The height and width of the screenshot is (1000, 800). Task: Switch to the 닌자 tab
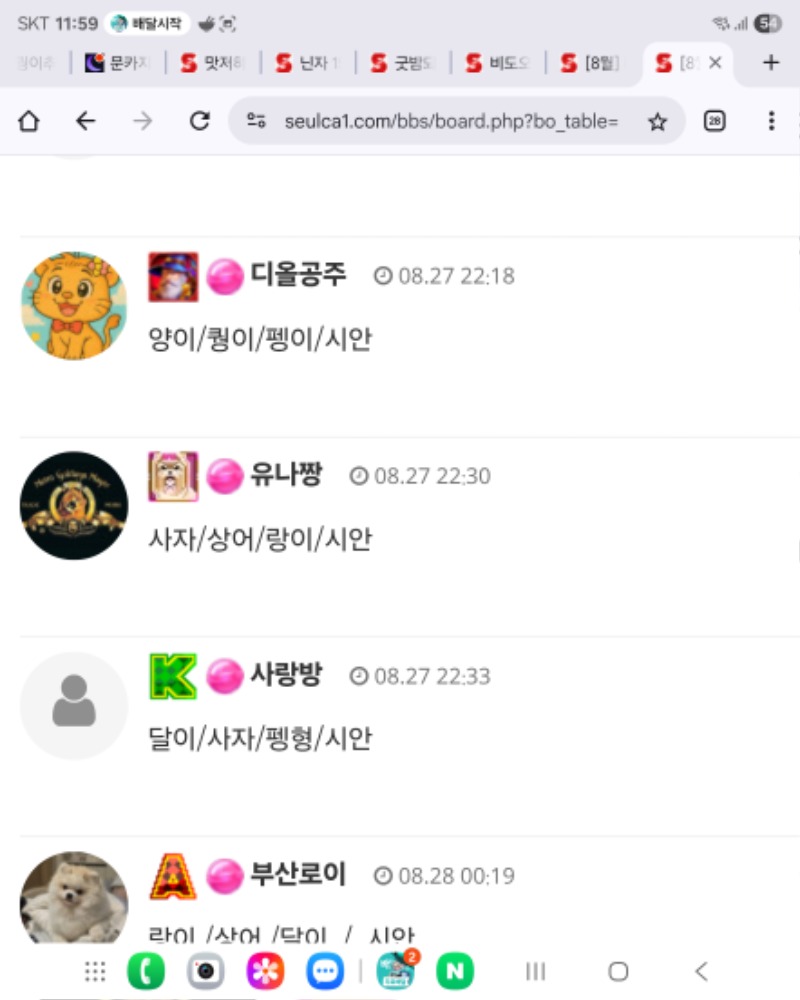pyautogui.click(x=308, y=63)
